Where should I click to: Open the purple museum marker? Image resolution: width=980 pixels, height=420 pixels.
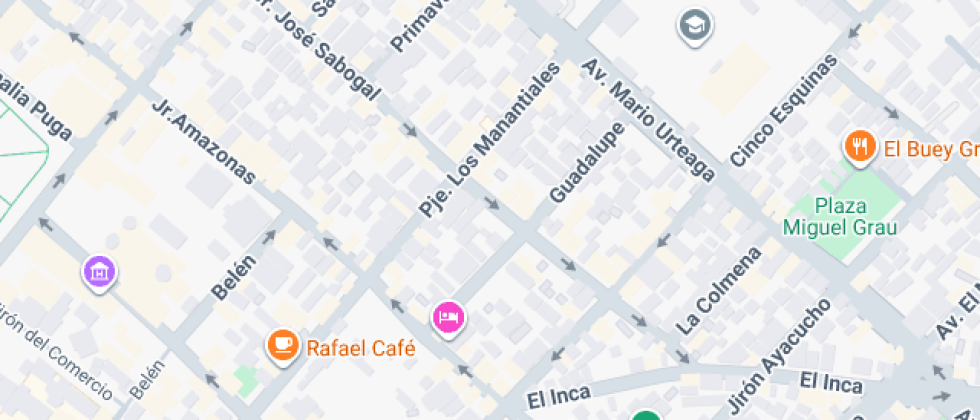(x=99, y=270)
